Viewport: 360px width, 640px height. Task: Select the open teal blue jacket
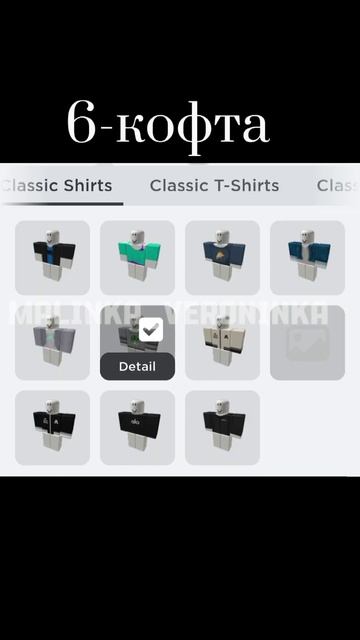pyautogui.click(x=307, y=258)
